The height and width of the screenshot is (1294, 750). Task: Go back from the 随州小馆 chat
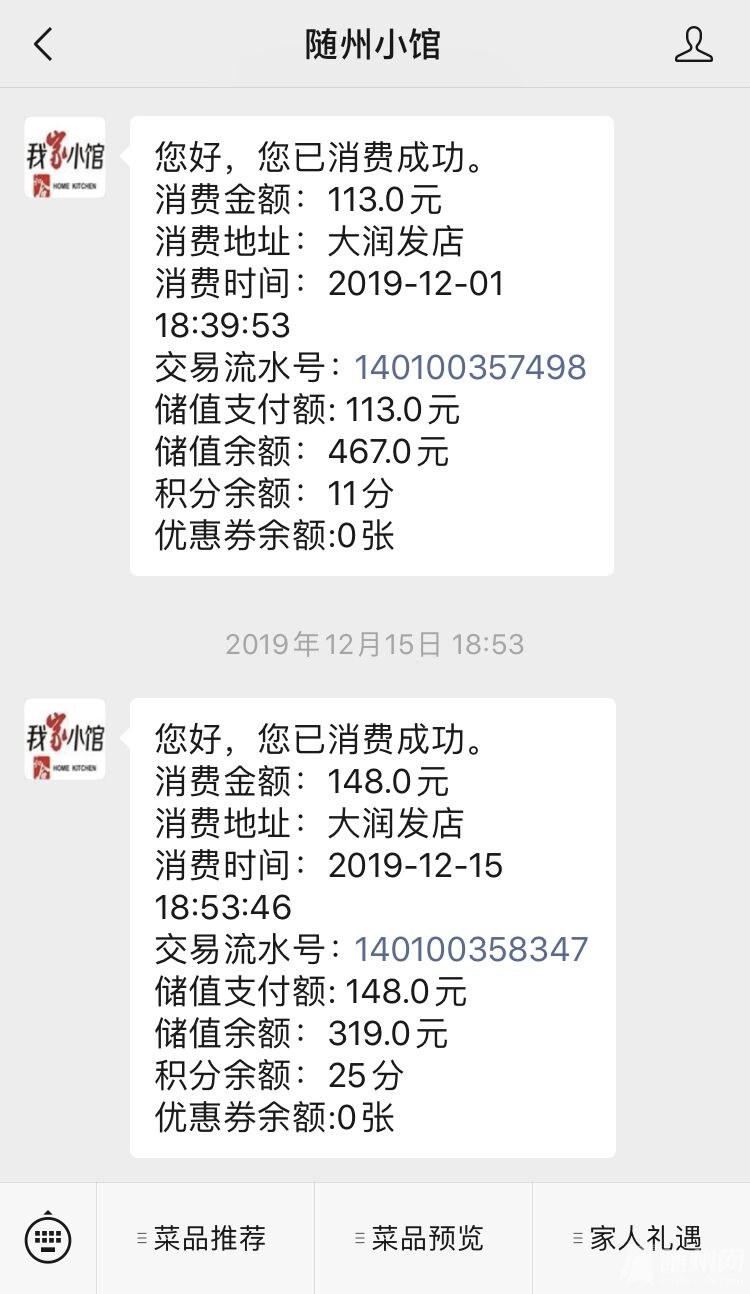tap(43, 45)
